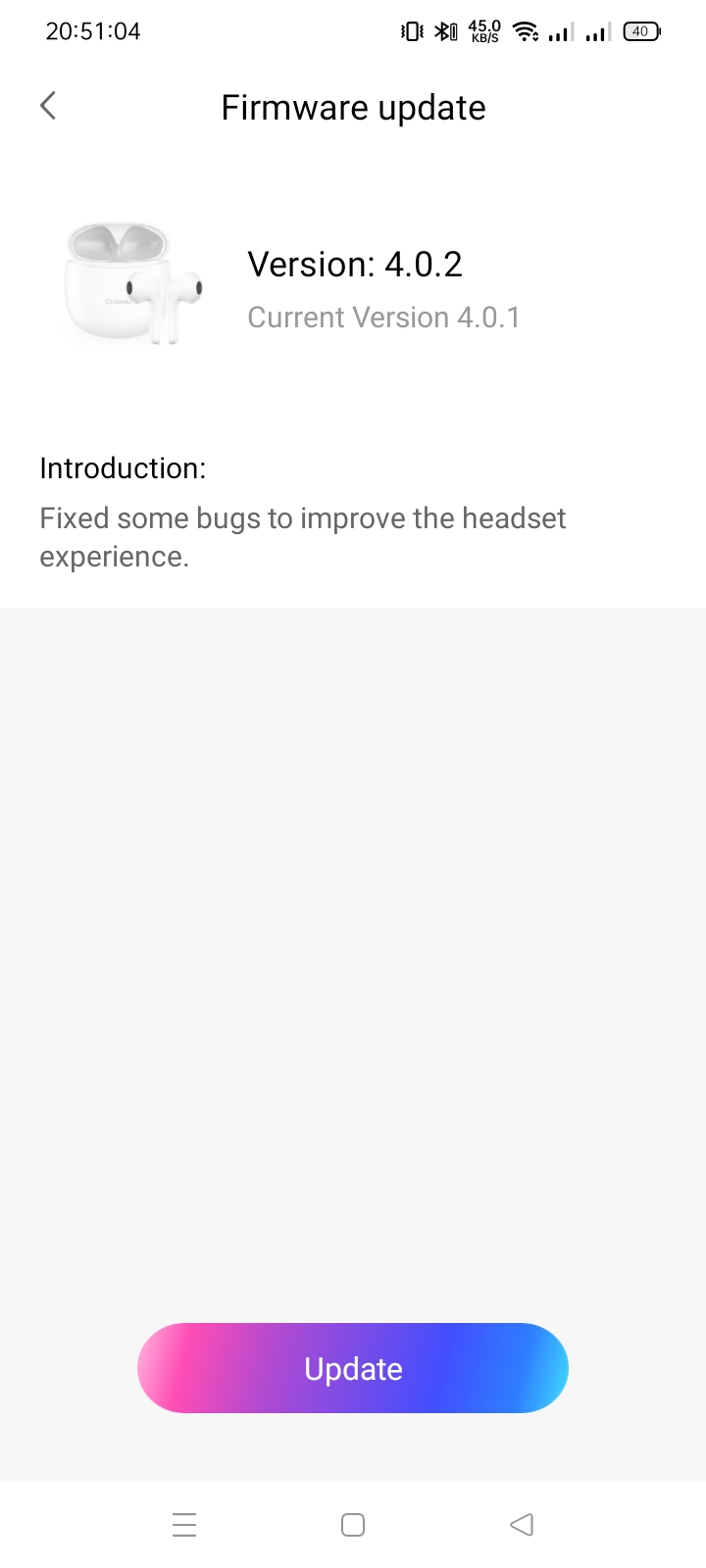Go to the home screen
Viewport: 706px width, 1568px height.
[353, 1525]
